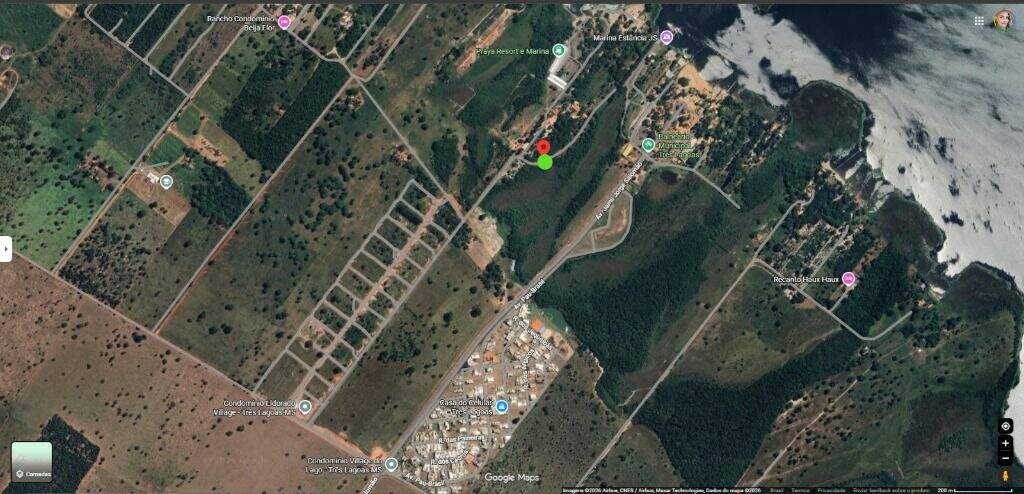Open Balneário Municipal Três Lagoas pin
The width and height of the screenshot is (1024, 494).
648,144
